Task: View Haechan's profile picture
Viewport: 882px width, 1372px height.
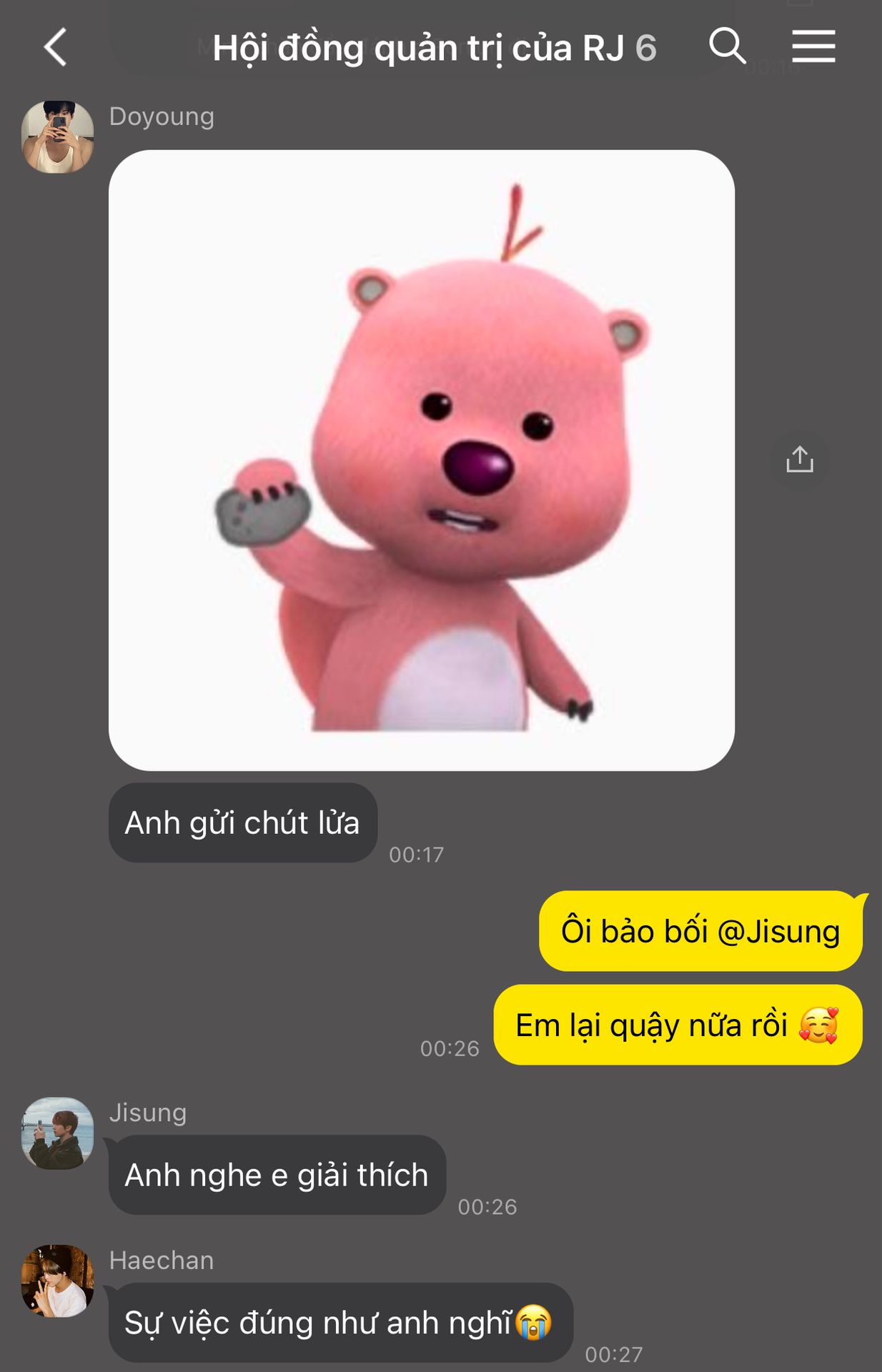Action: (58, 1281)
